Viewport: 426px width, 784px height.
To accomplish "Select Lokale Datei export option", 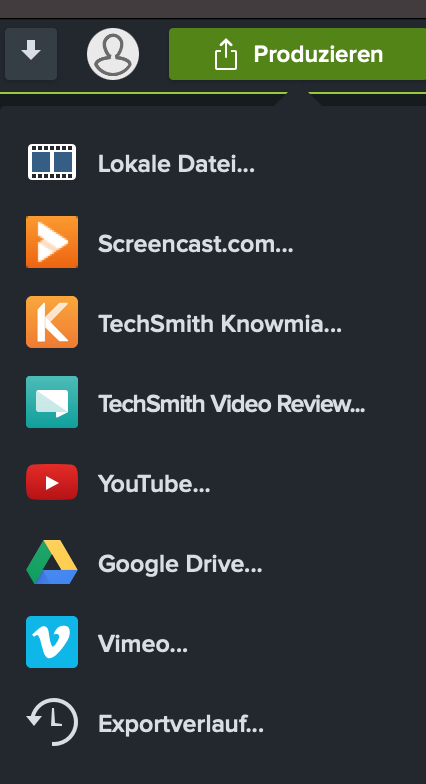I will coord(213,163).
